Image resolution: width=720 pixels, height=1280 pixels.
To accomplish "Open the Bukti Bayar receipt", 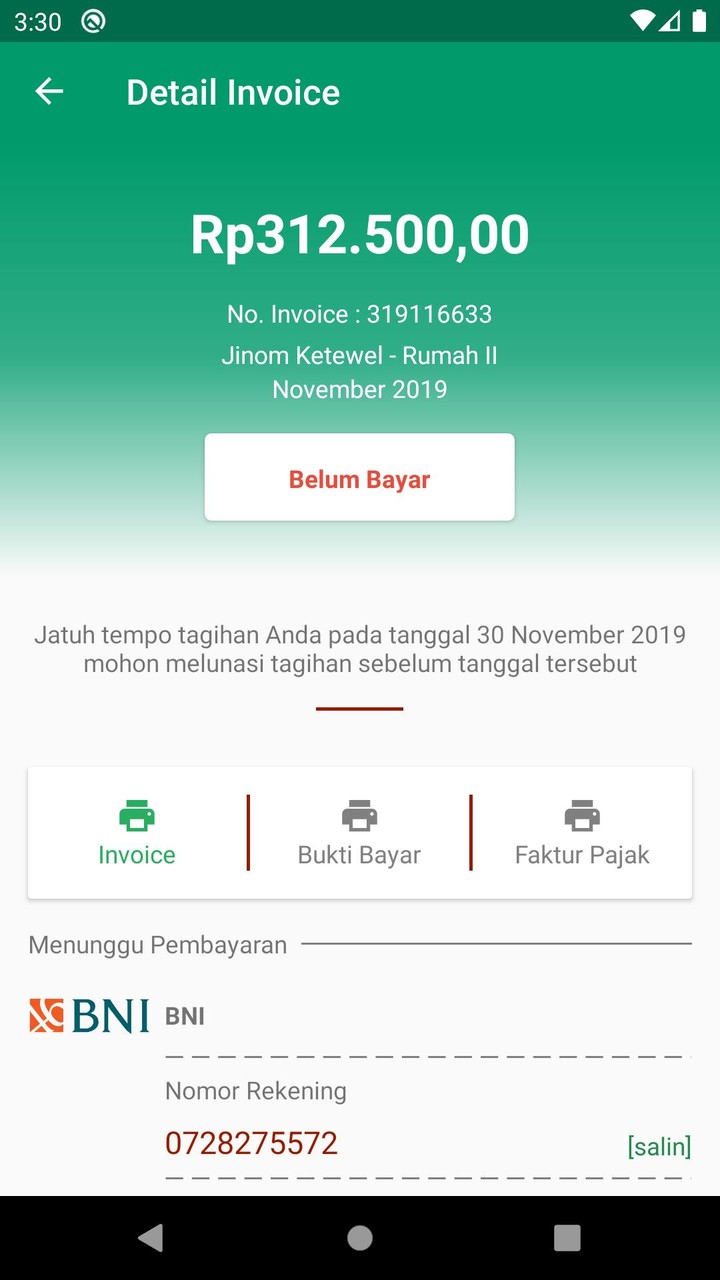I will 359,832.
